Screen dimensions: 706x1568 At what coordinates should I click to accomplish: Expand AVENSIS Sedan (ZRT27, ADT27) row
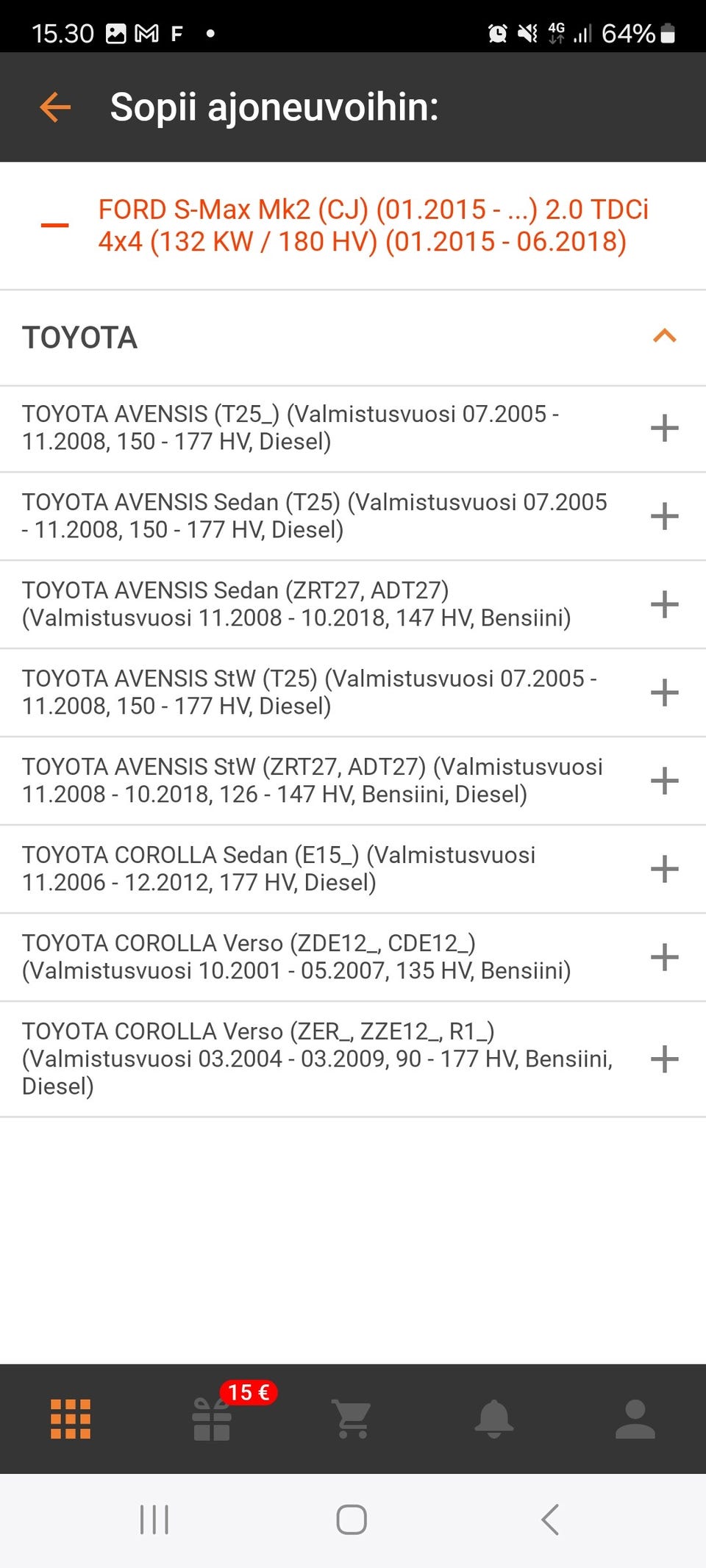(664, 604)
